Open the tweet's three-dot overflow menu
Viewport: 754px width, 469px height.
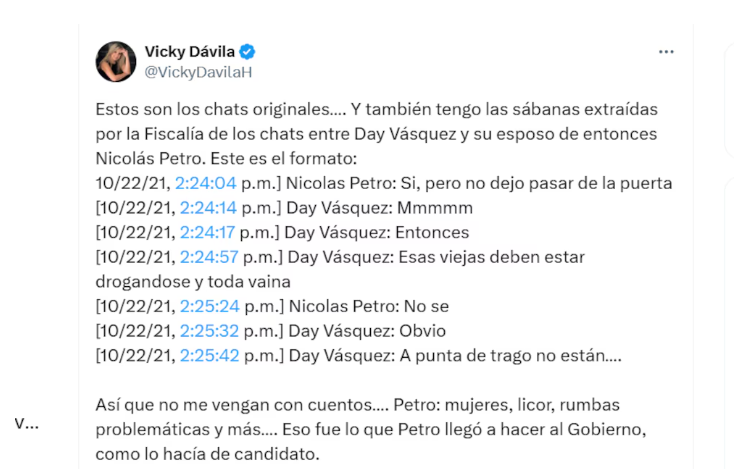pyautogui.click(x=666, y=52)
